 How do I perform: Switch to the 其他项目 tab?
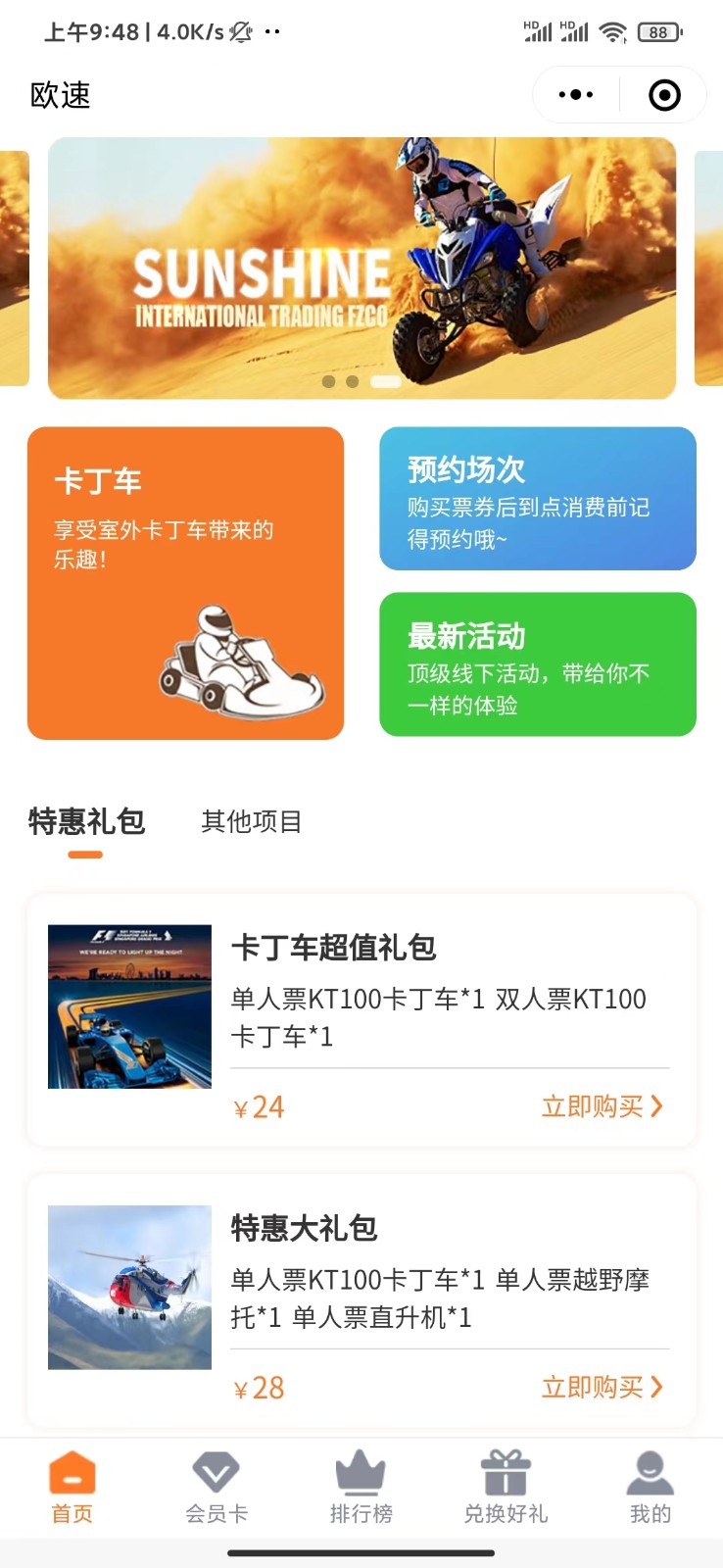[251, 823]
